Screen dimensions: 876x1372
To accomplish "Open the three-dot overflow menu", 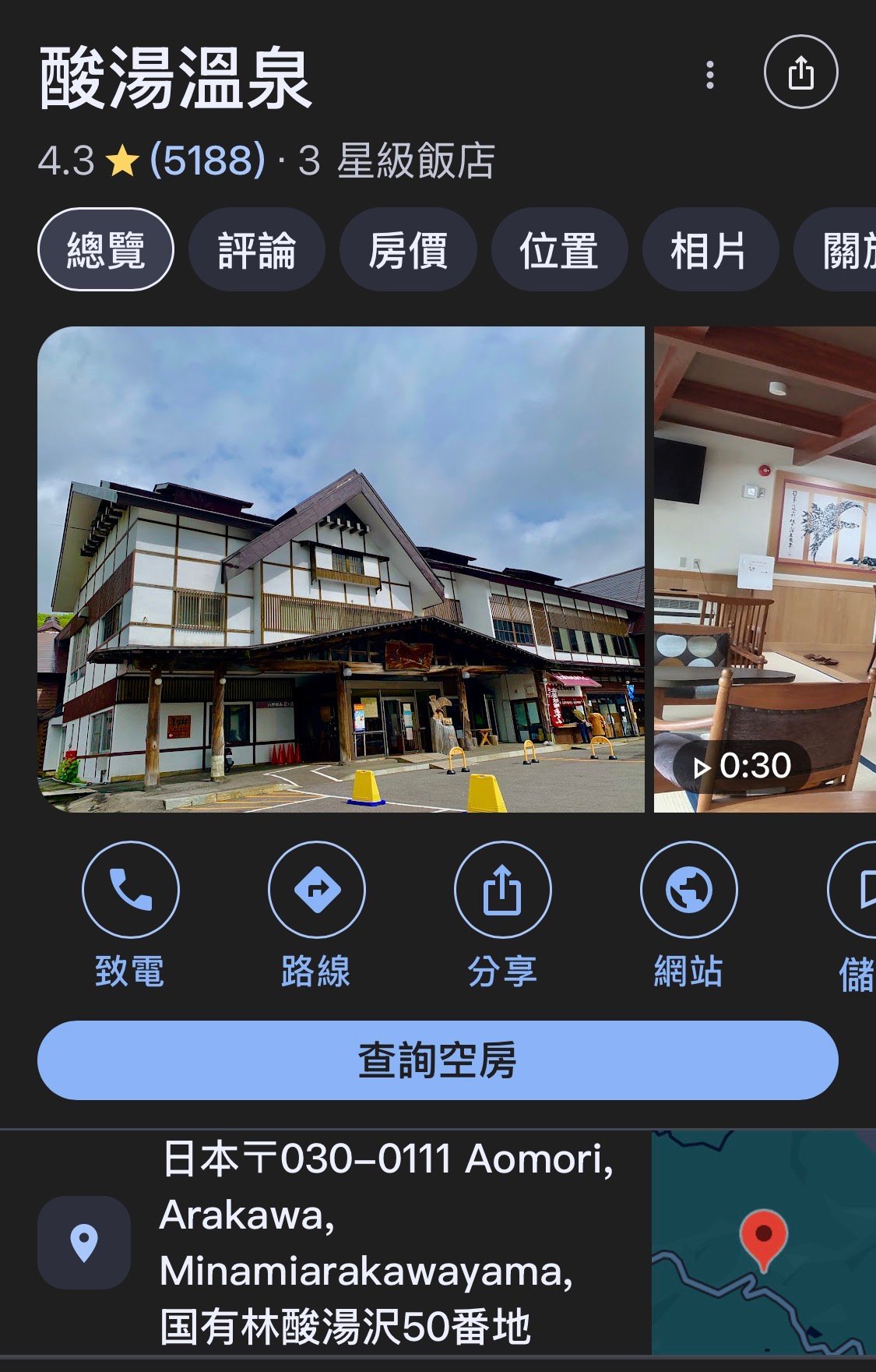I will 709,75.
